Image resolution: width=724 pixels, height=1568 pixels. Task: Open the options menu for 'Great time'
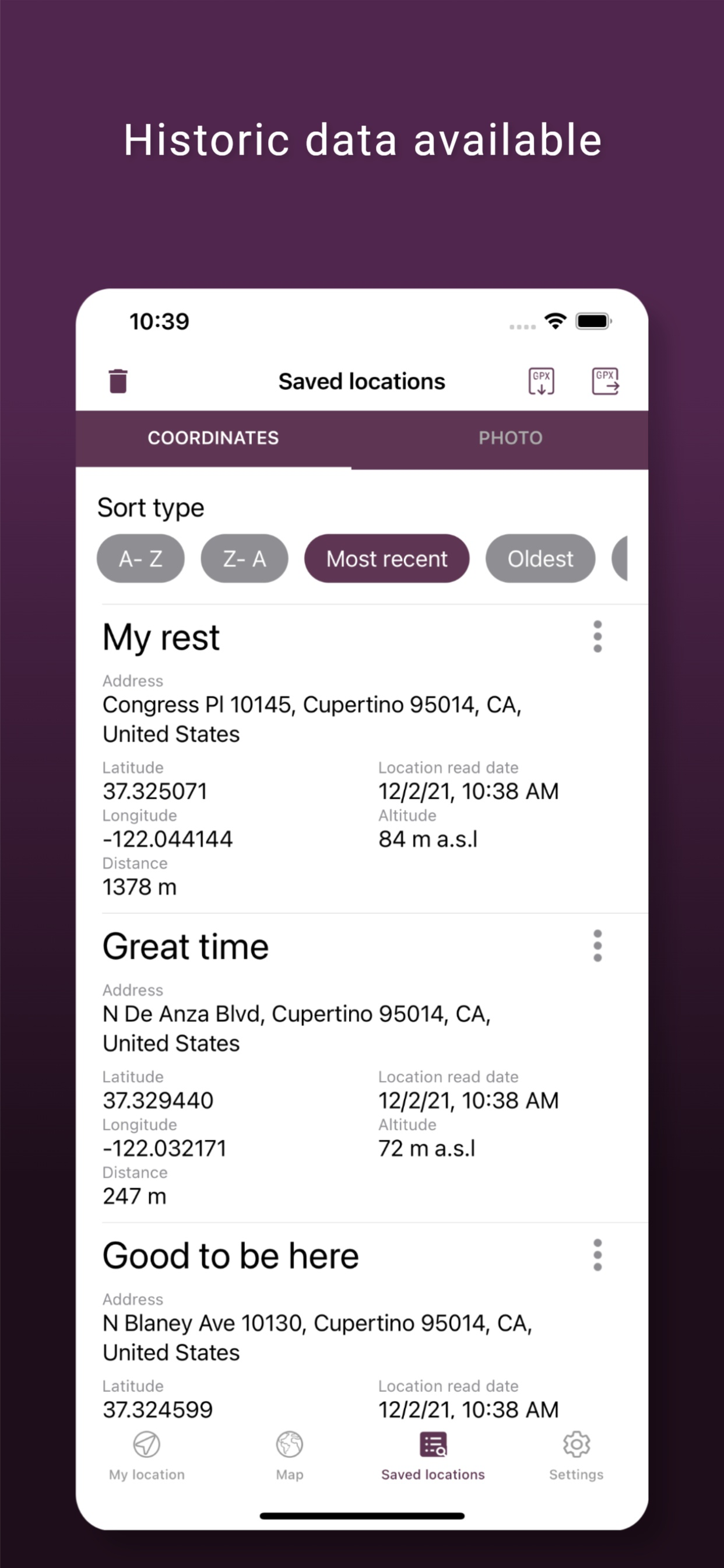pos(598,946)
